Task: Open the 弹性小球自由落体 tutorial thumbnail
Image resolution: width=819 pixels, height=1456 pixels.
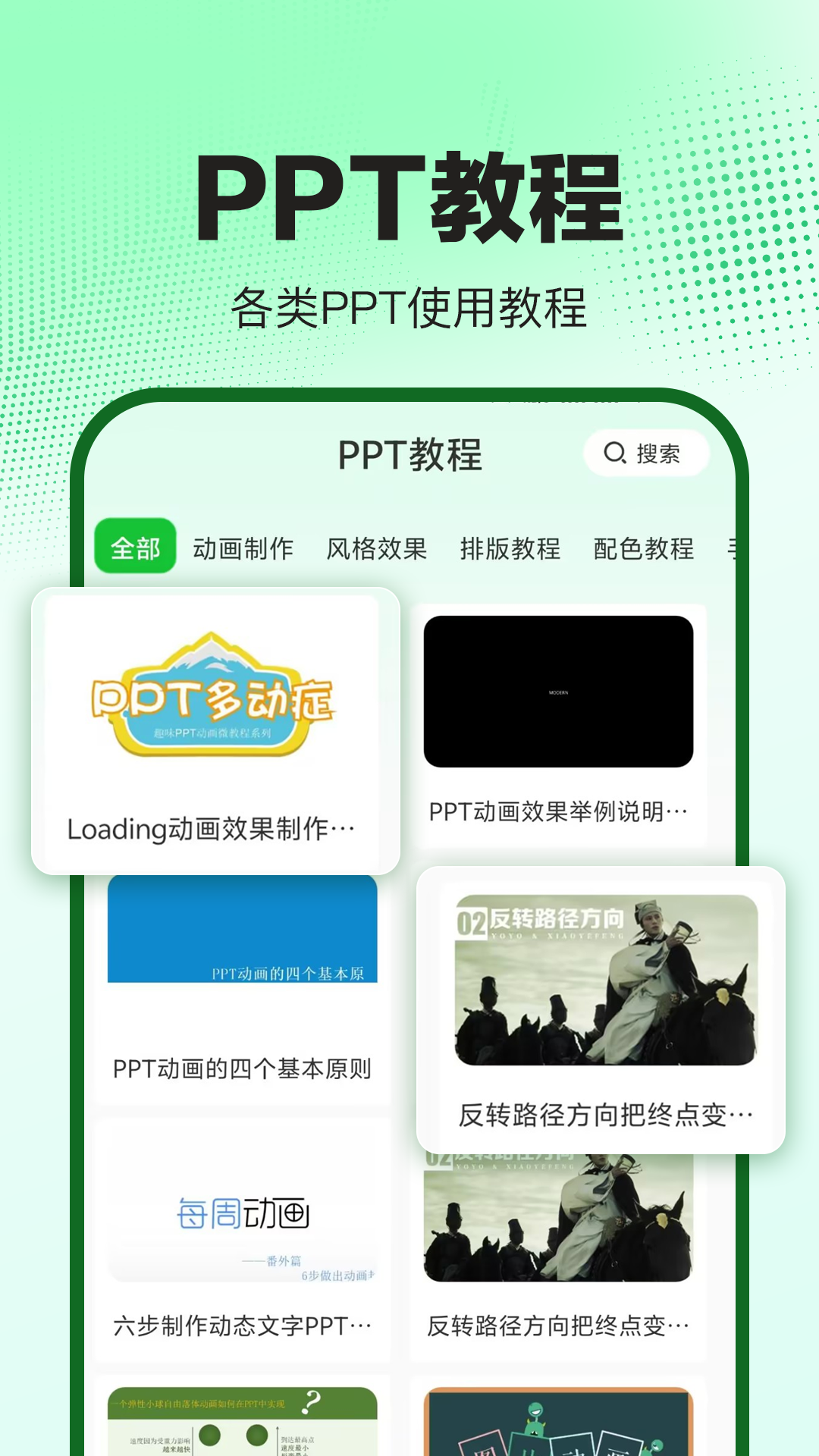Action: coord(244,1426)
